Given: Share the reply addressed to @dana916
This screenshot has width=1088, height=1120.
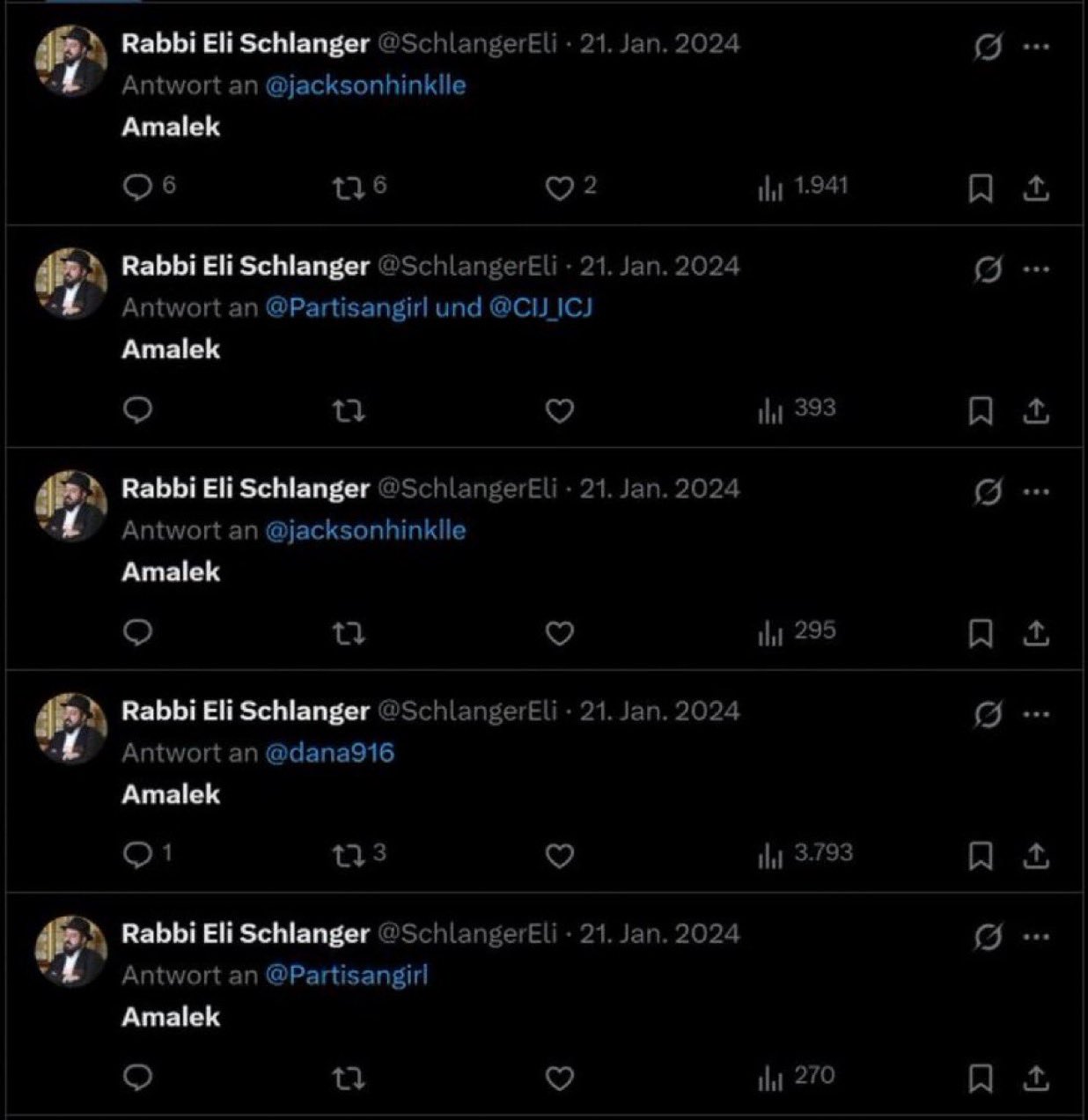Looking at the screenshot, I should coord(1037,856).
